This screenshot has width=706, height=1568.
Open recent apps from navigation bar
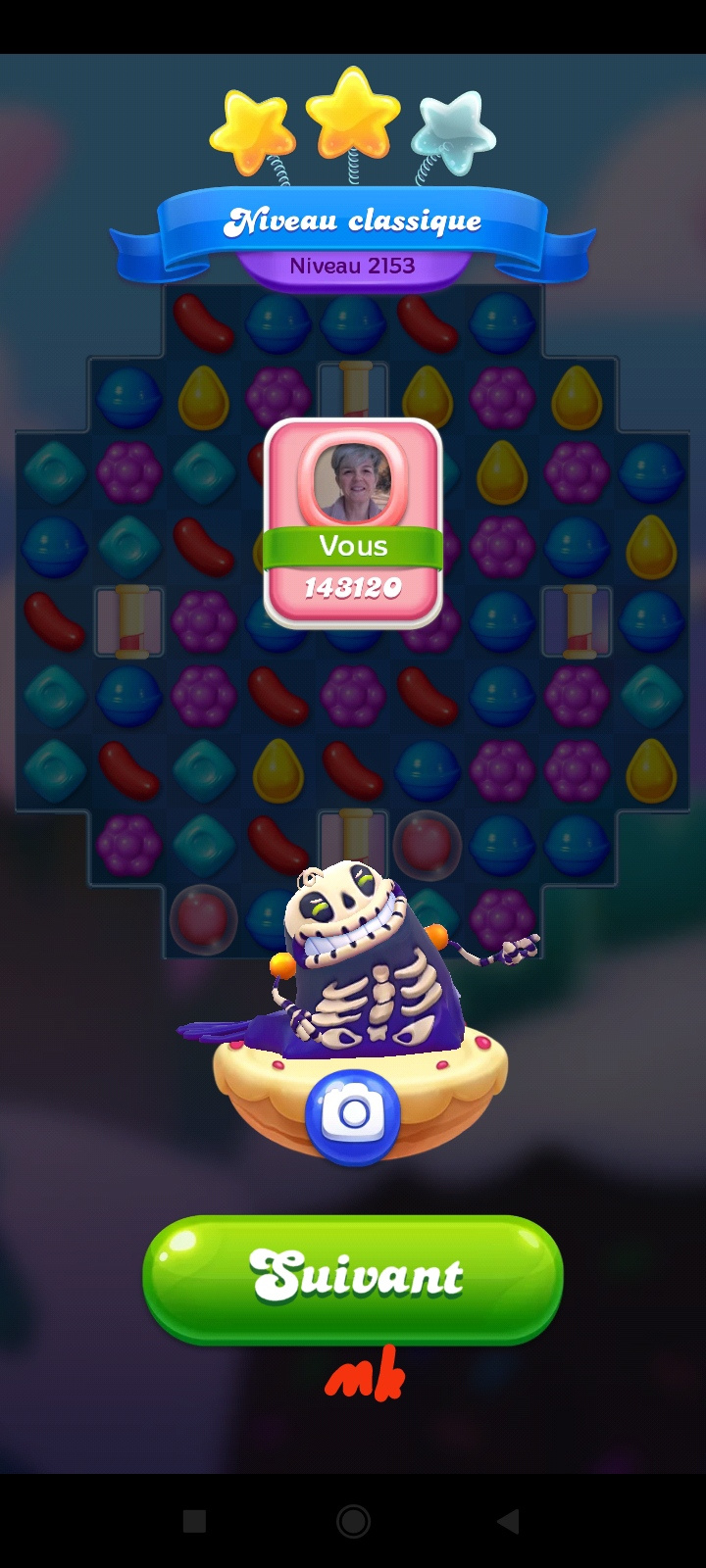(194, 1521)
